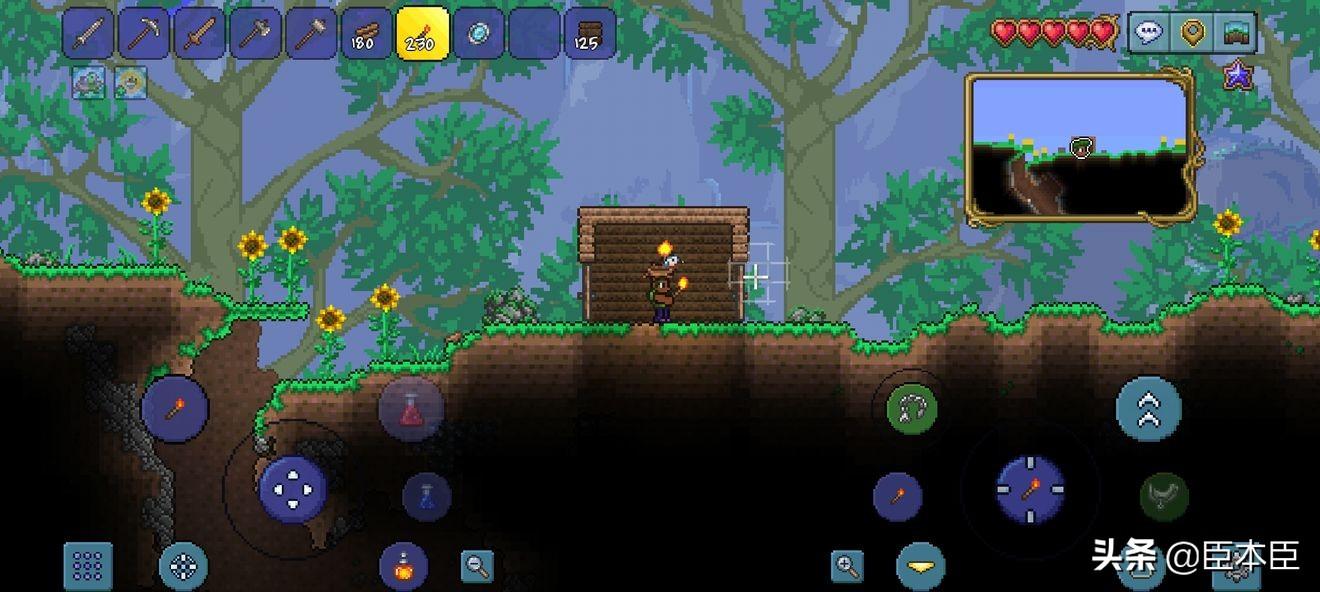
Task: Zoom out with the minus magnifier
Action: pos(477,566)
